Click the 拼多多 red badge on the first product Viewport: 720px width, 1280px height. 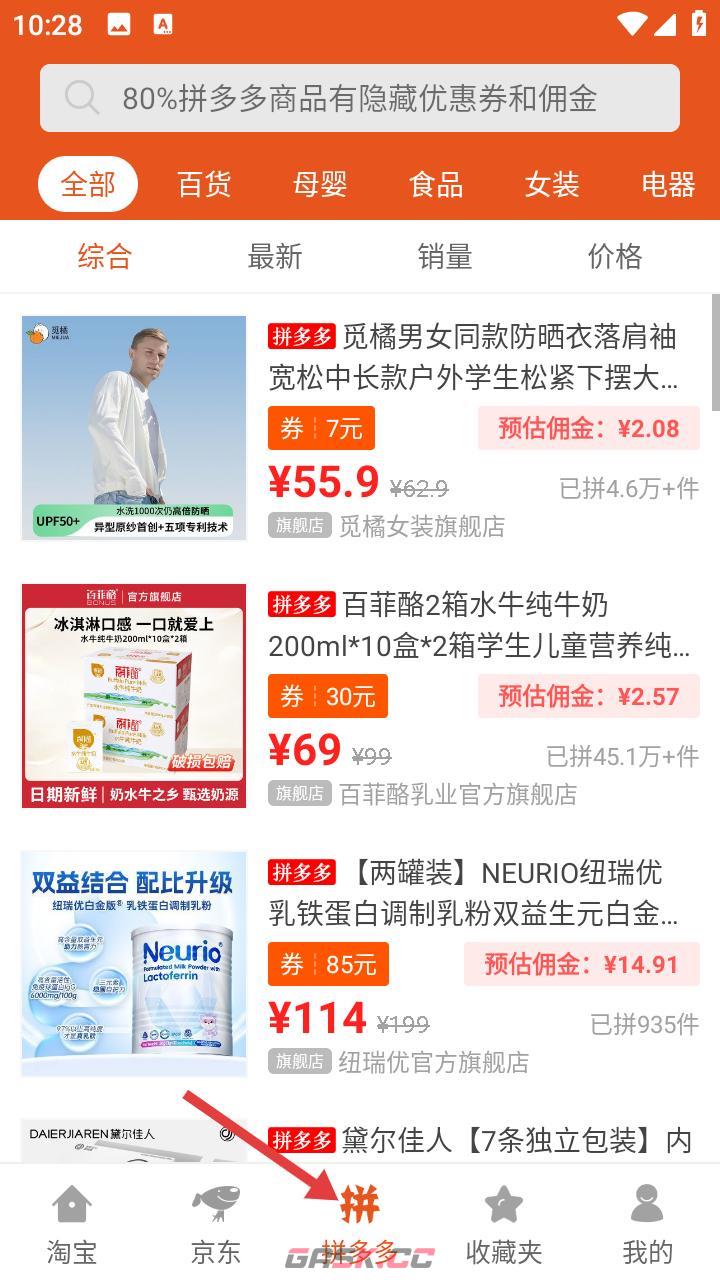pos(303,337)
